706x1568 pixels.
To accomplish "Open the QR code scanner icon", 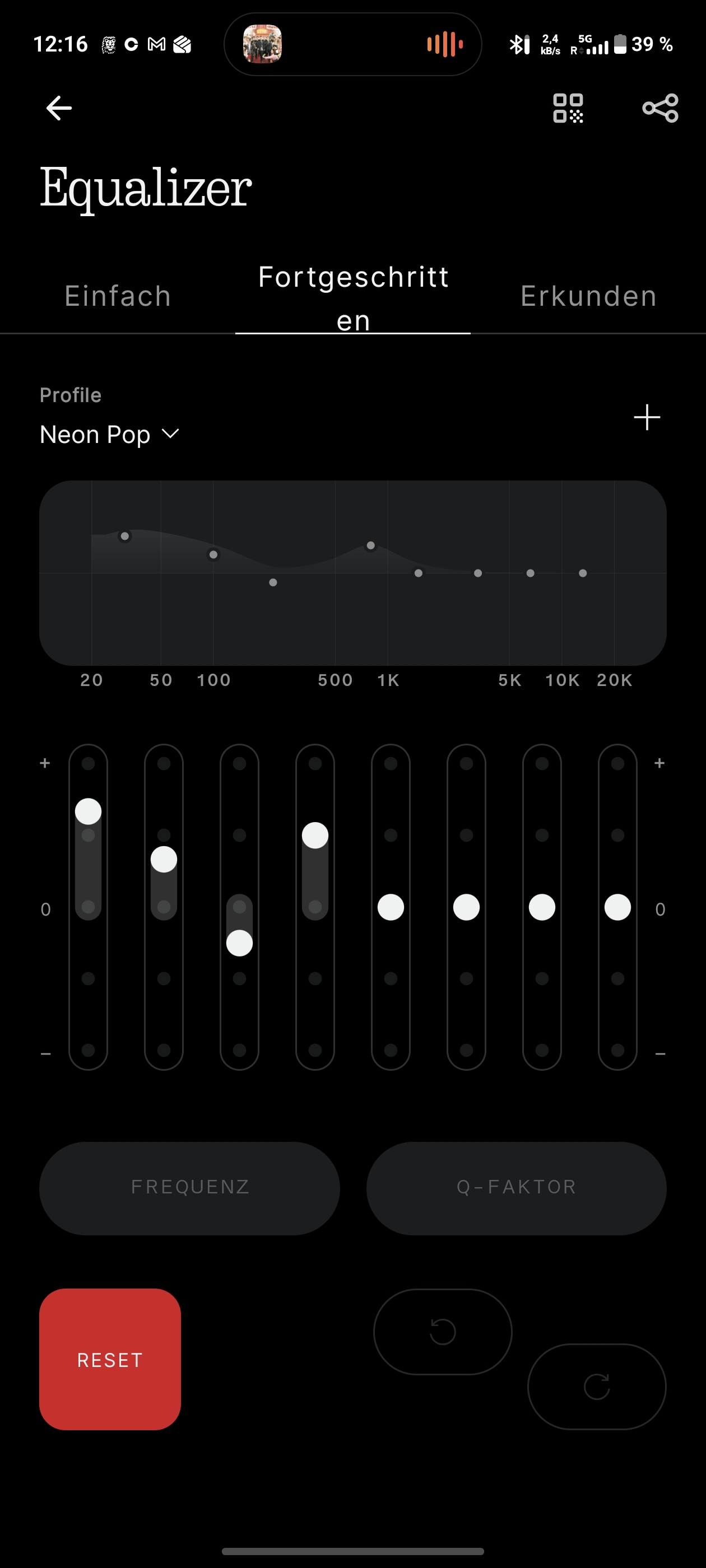I will pos(568,108).
